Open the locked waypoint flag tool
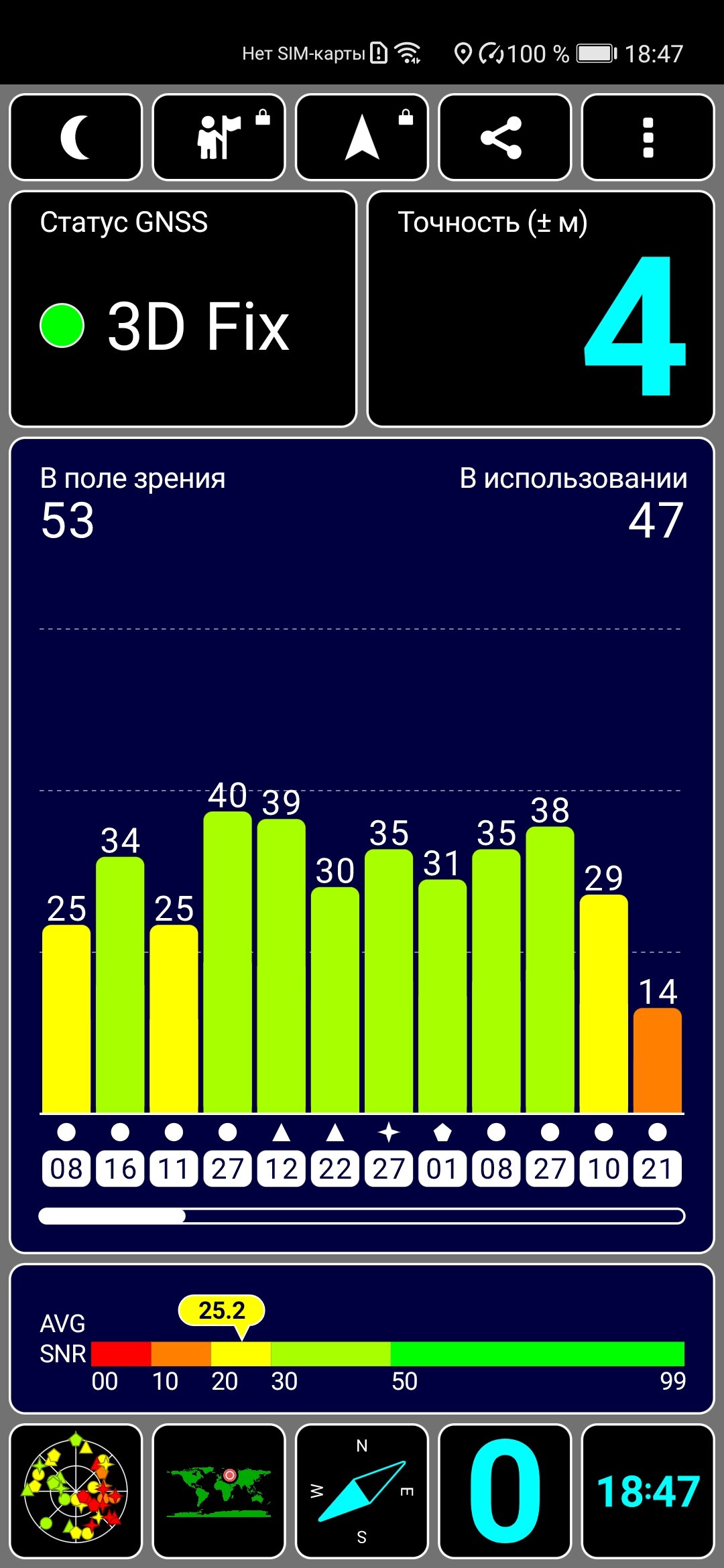The height and width of the screenshot is (1568, 724). (x=219, y=137)
